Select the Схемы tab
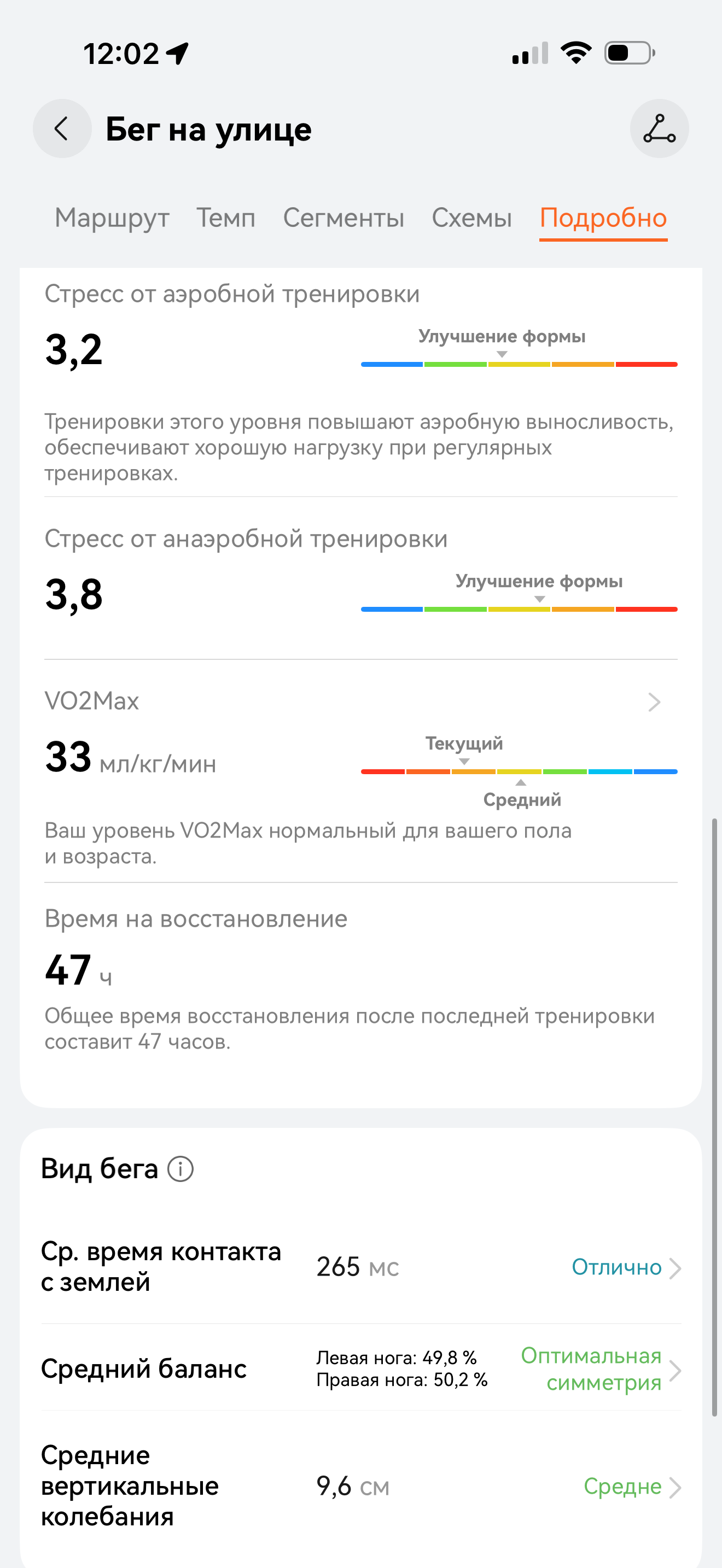This screenshot has width=722, height=1568. pyautogui.click(x=472, y=218)
